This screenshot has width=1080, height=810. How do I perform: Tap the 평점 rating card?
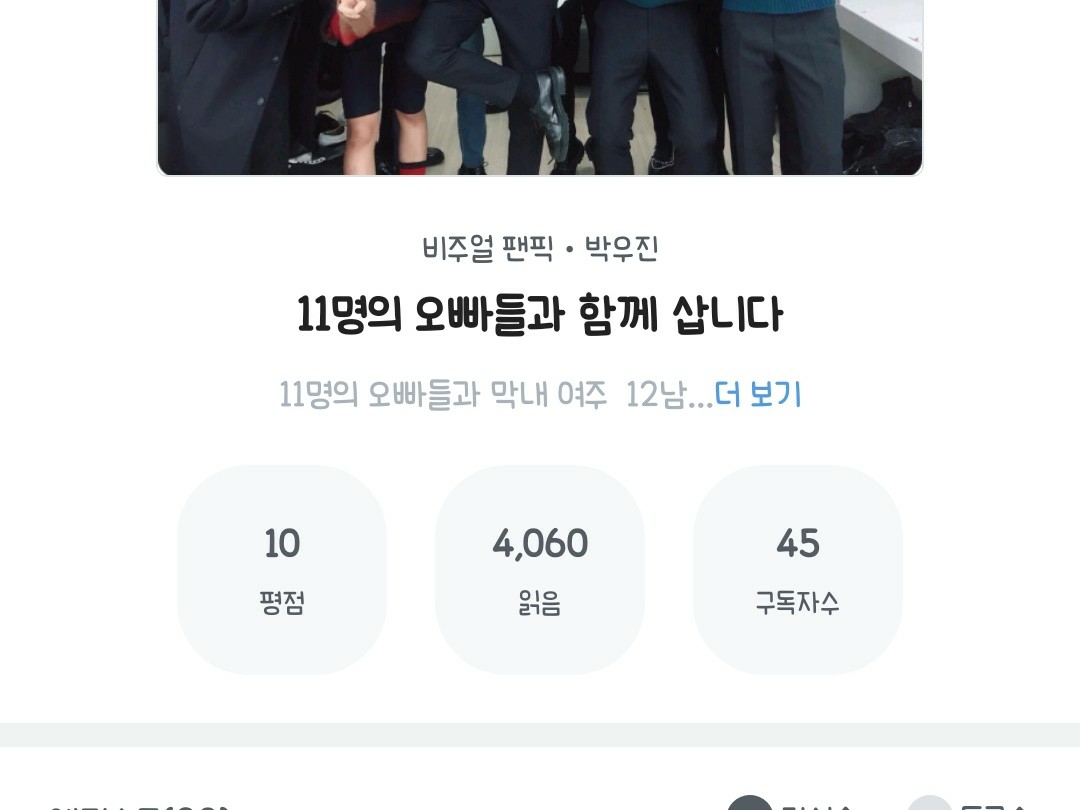282,569
